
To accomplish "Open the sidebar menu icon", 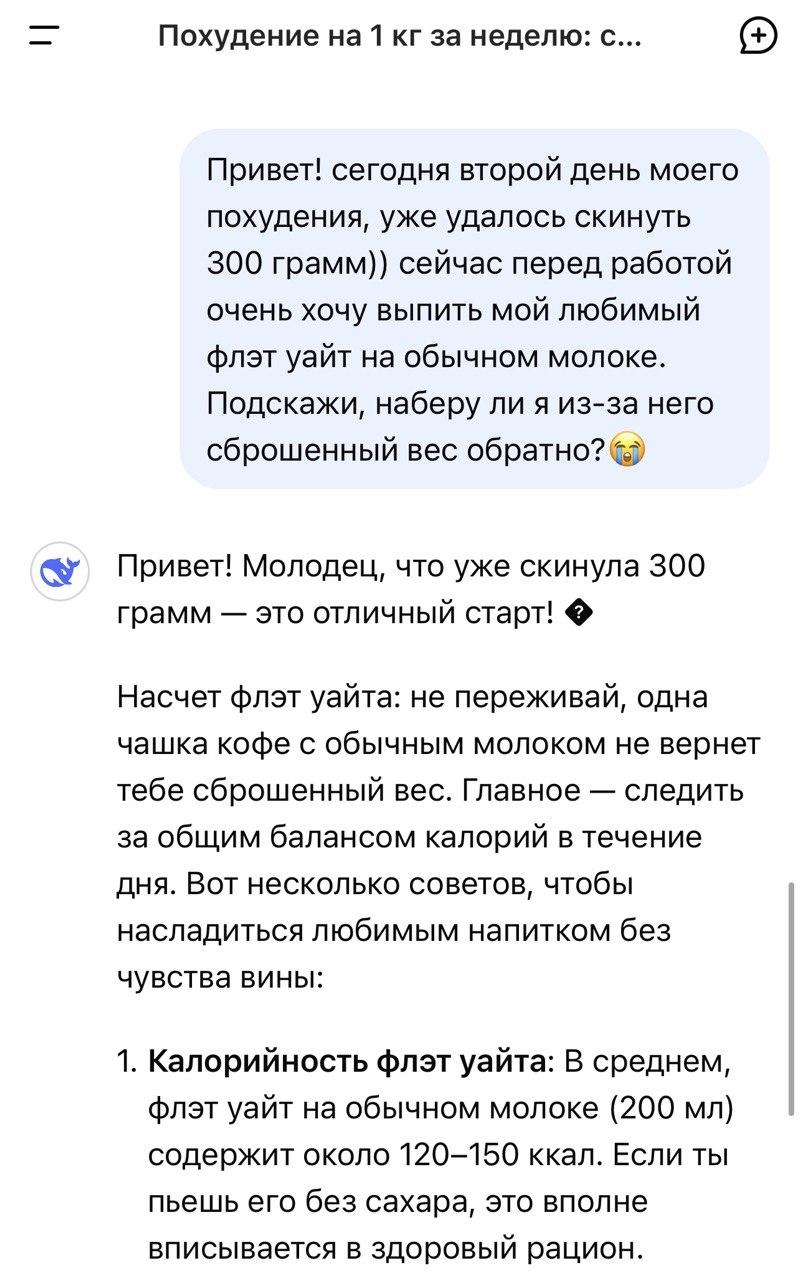I will [x=43, y=37].
